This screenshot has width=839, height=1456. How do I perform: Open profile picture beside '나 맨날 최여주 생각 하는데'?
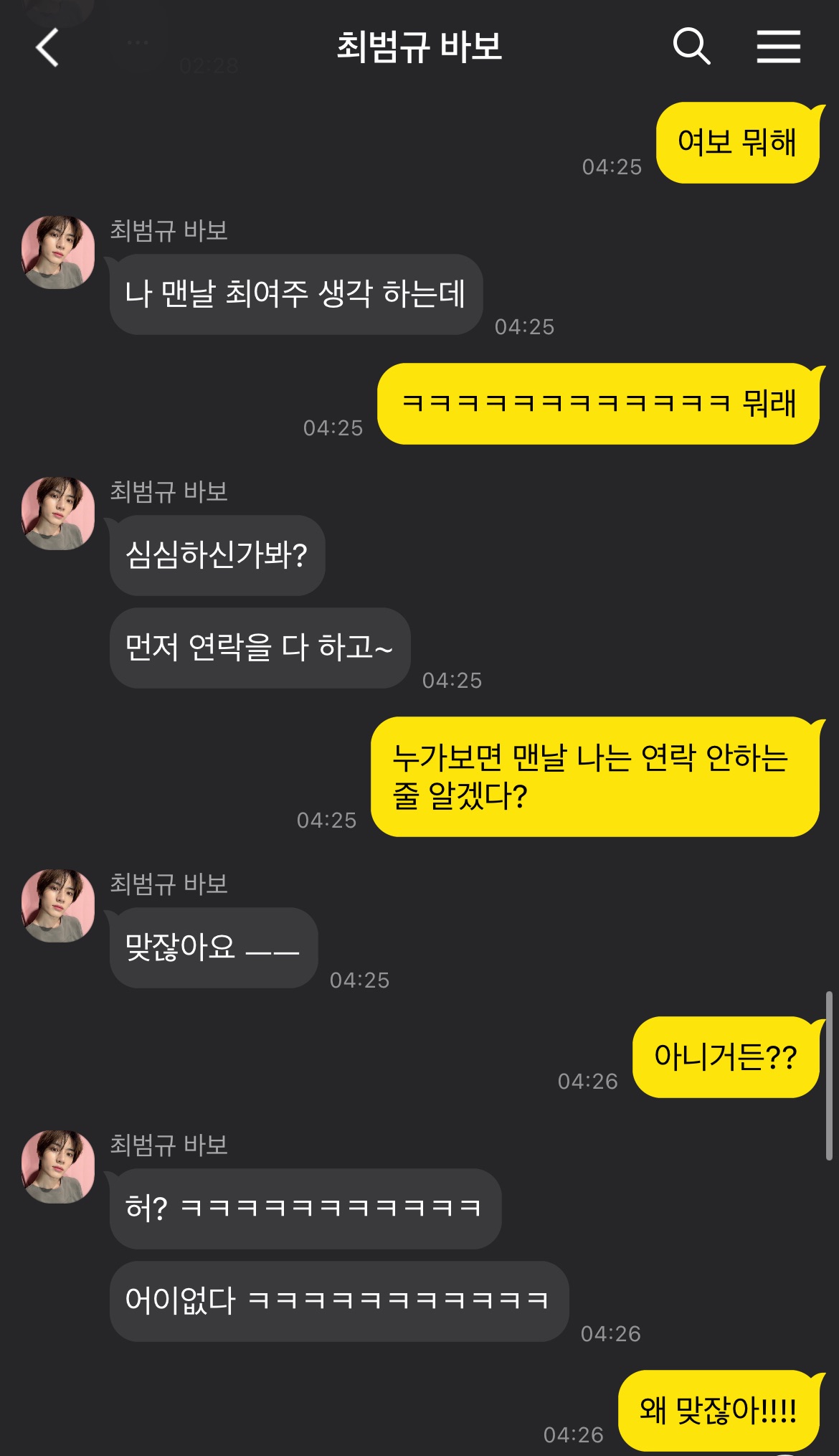click(58, 252)
